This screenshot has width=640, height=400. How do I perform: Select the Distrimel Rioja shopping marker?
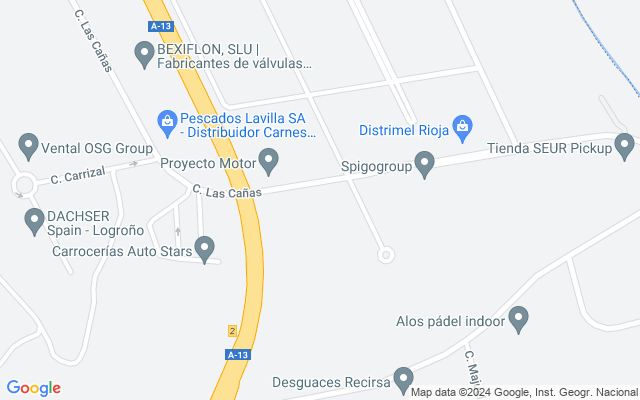462,126
